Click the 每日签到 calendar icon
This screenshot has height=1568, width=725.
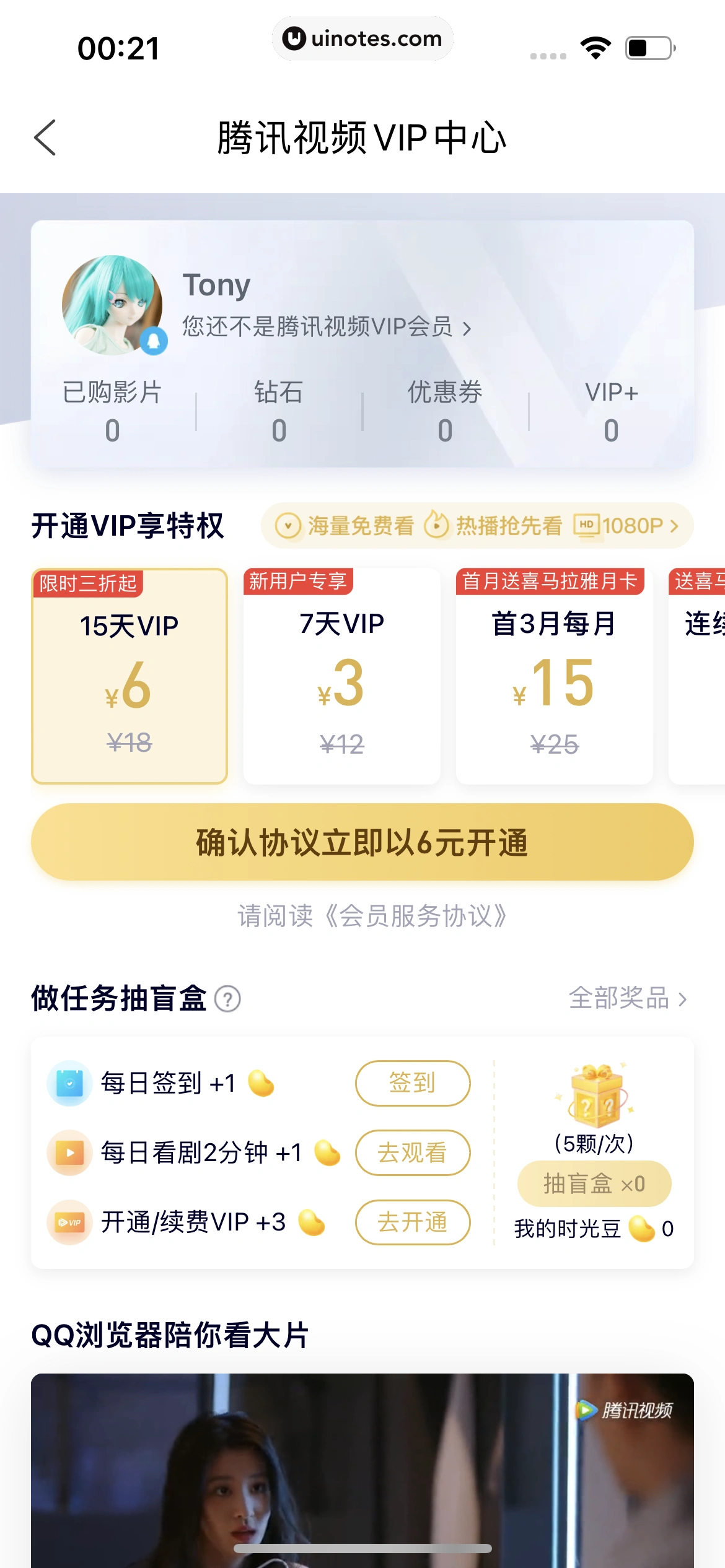(69, 1083)
